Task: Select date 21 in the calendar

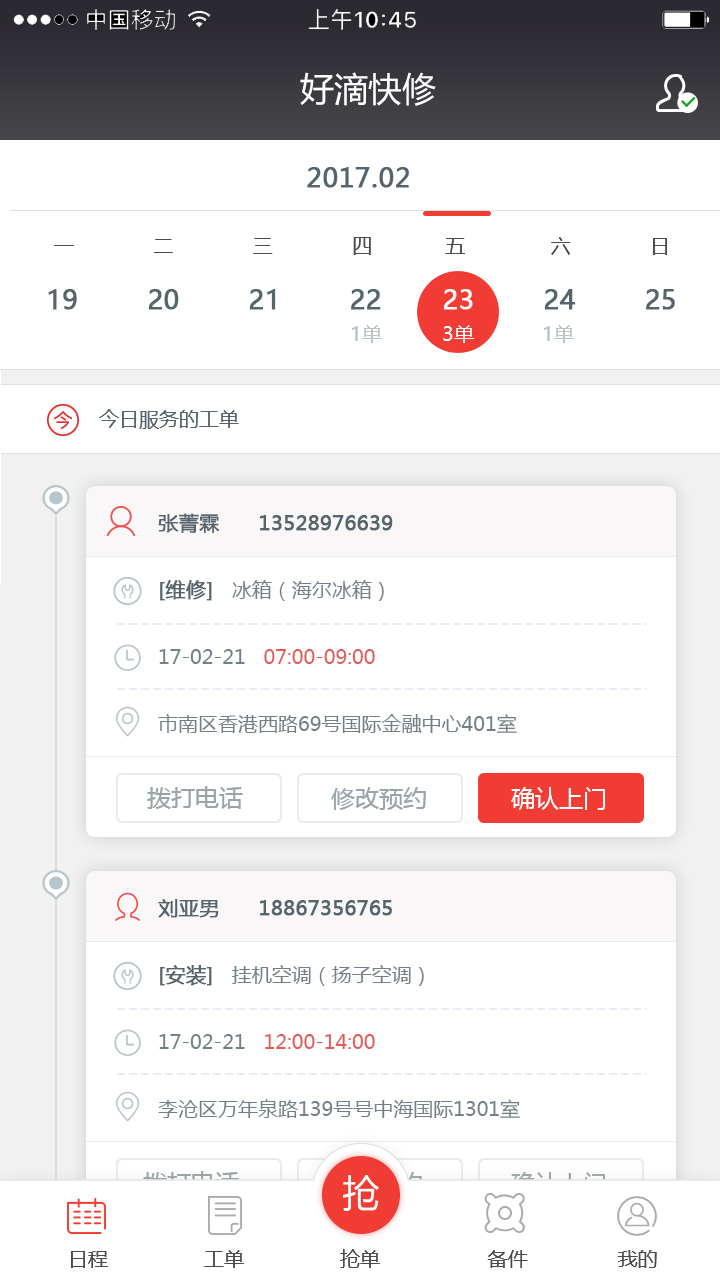Action: [x=263, y=300]
